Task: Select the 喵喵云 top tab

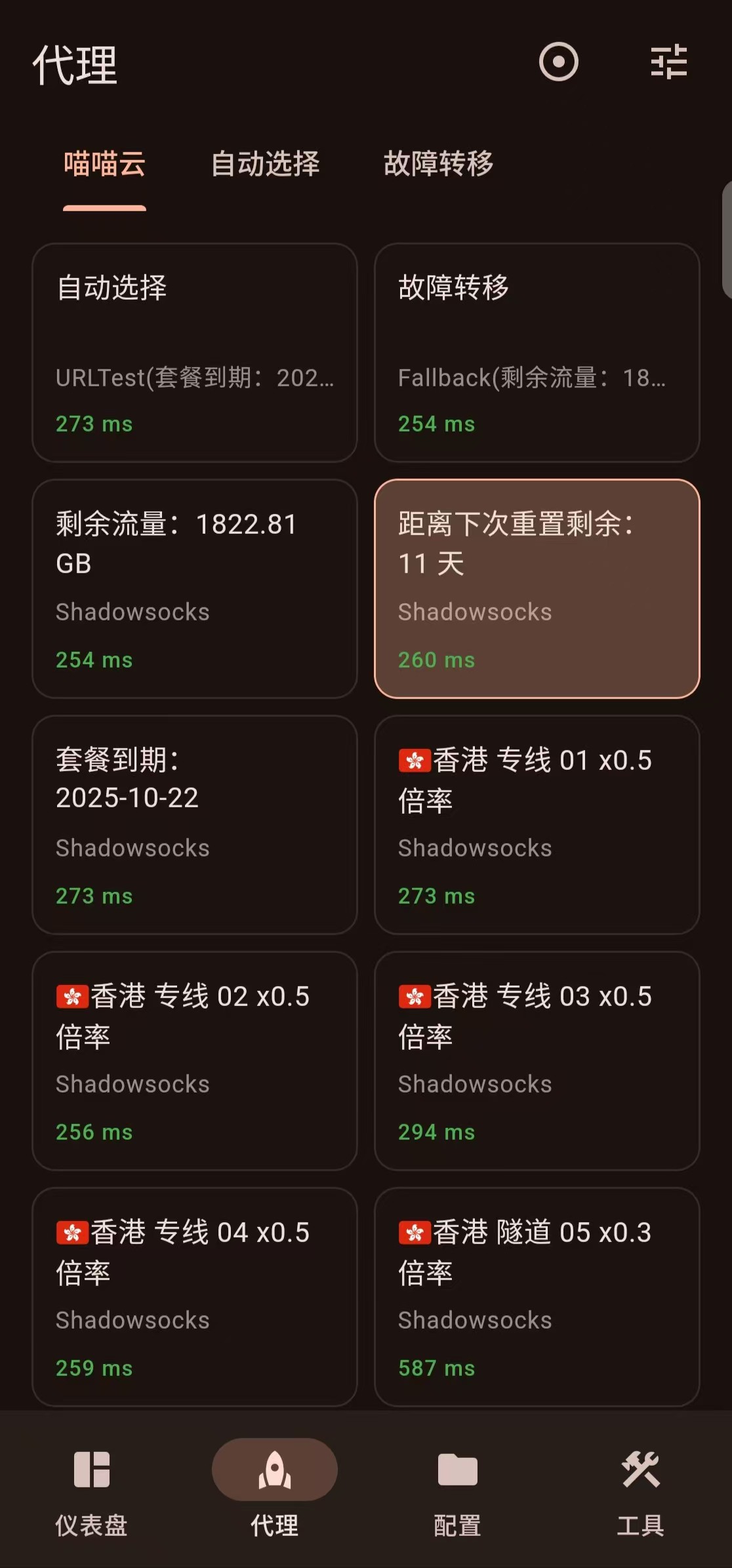Action: coord(104,164)
